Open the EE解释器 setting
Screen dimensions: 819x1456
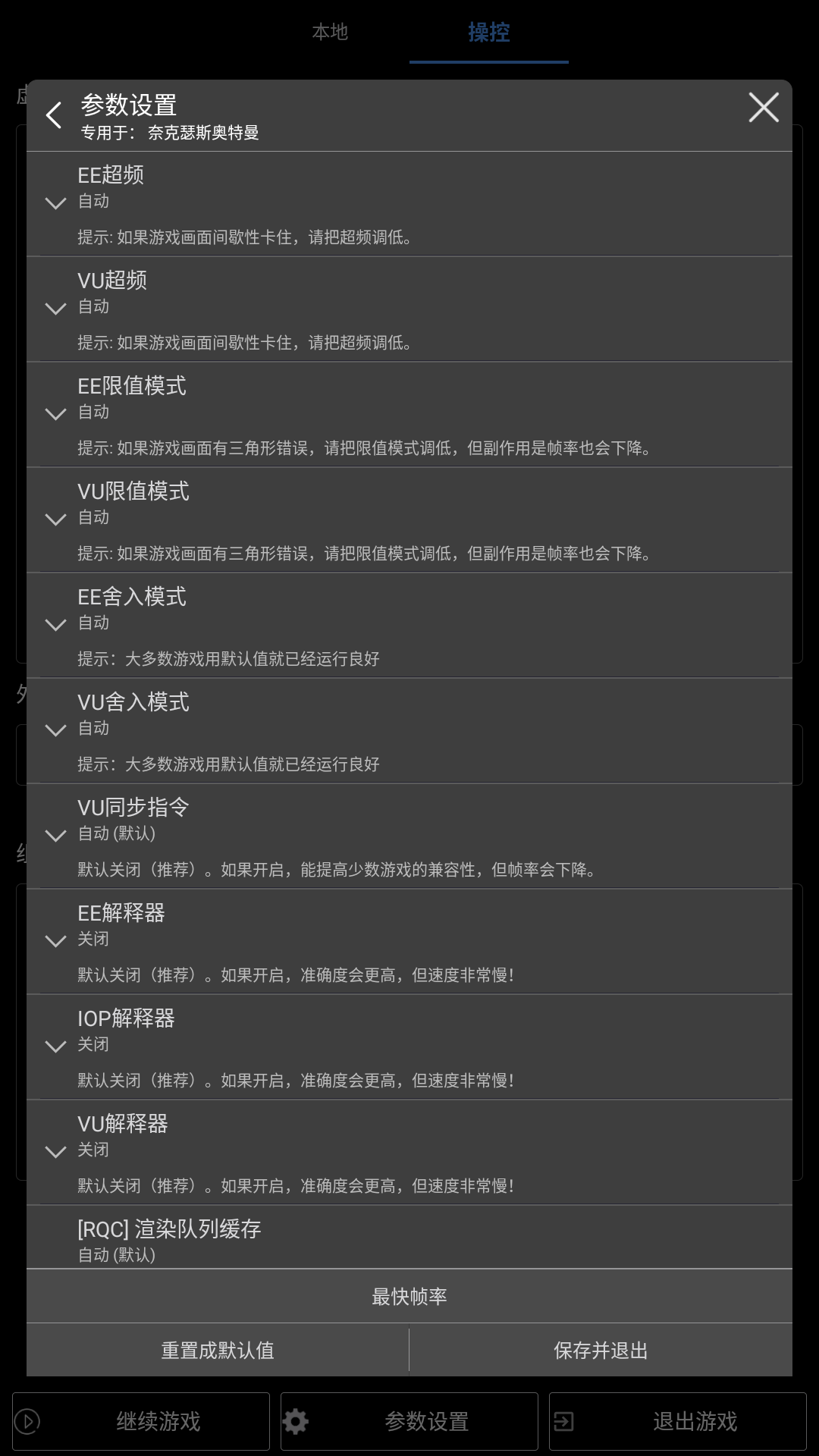(409, 926)
